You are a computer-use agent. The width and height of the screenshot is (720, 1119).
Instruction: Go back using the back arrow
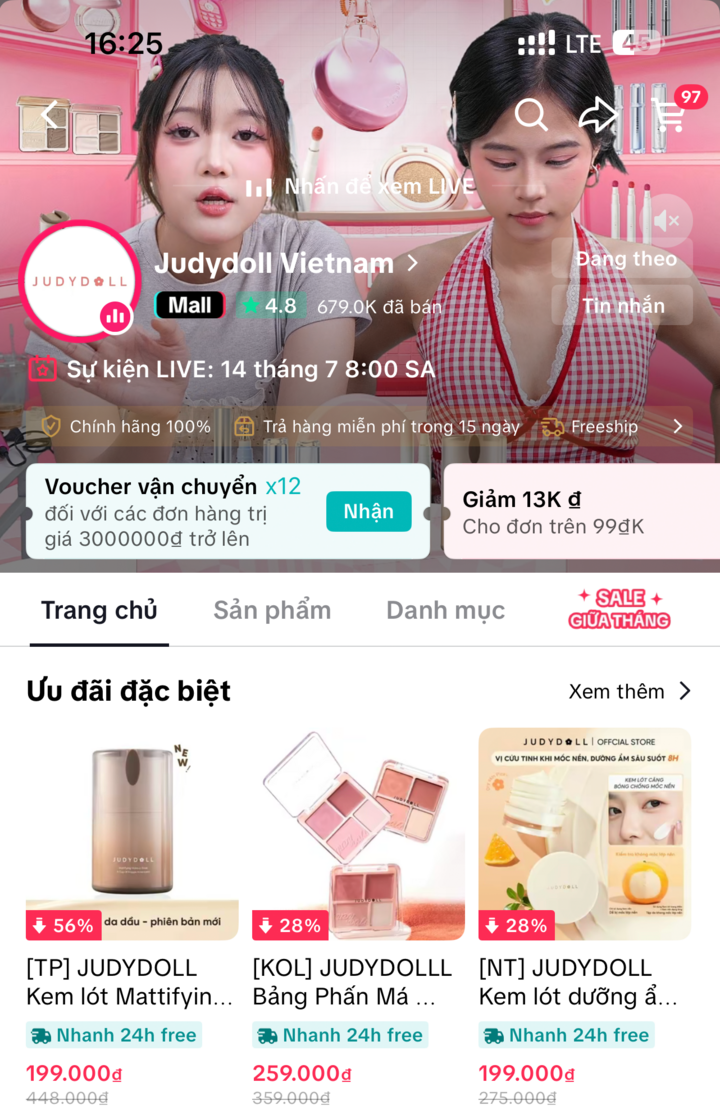tap(49, 115)
